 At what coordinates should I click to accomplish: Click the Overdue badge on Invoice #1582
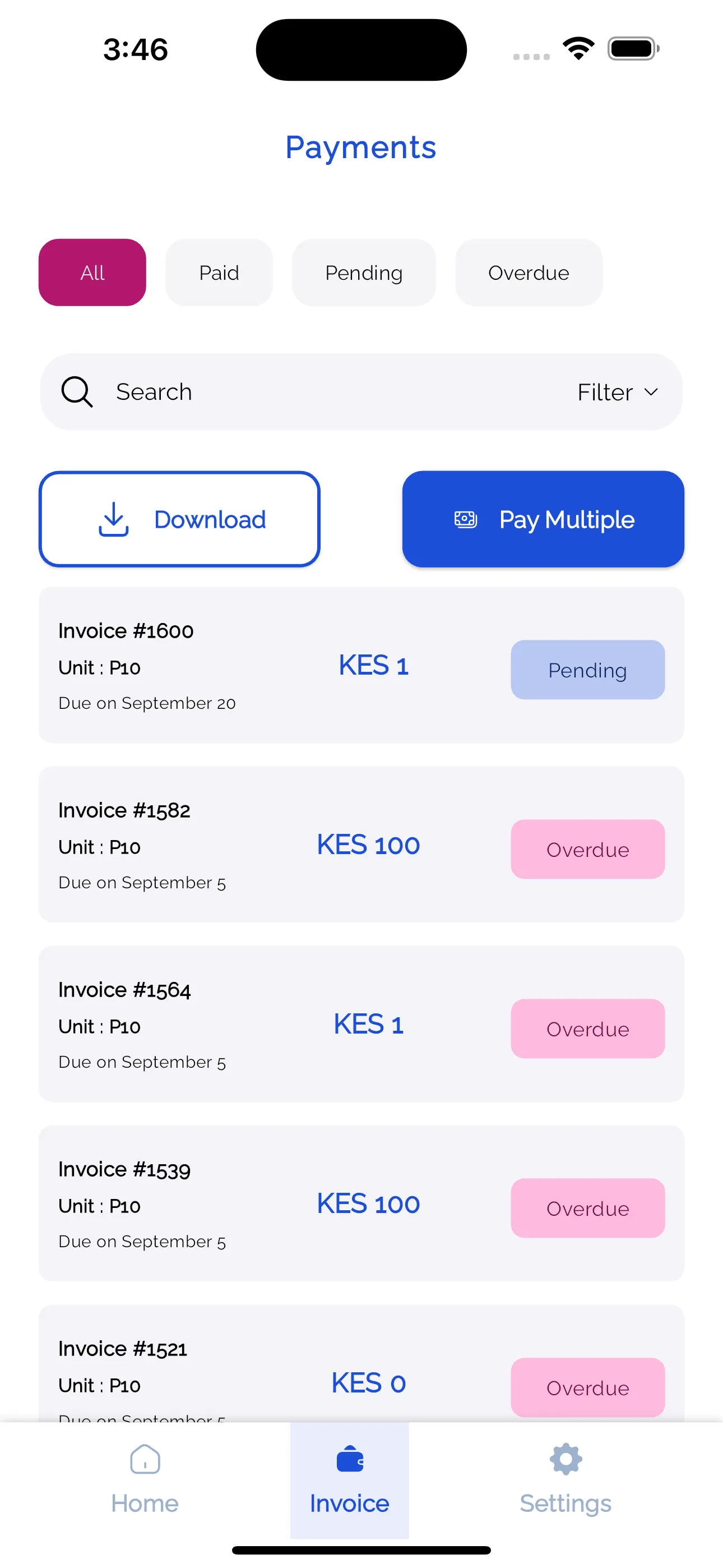(587, 848)
